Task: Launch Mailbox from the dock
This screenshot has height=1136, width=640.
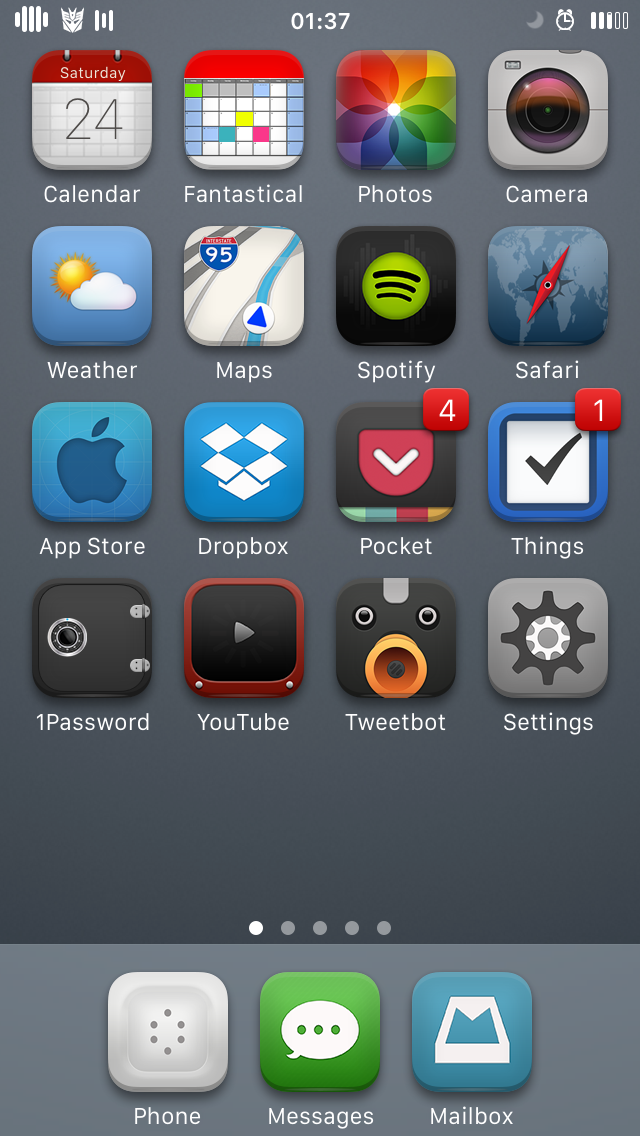Action: pyautogui.click(x=472, y=1032)
